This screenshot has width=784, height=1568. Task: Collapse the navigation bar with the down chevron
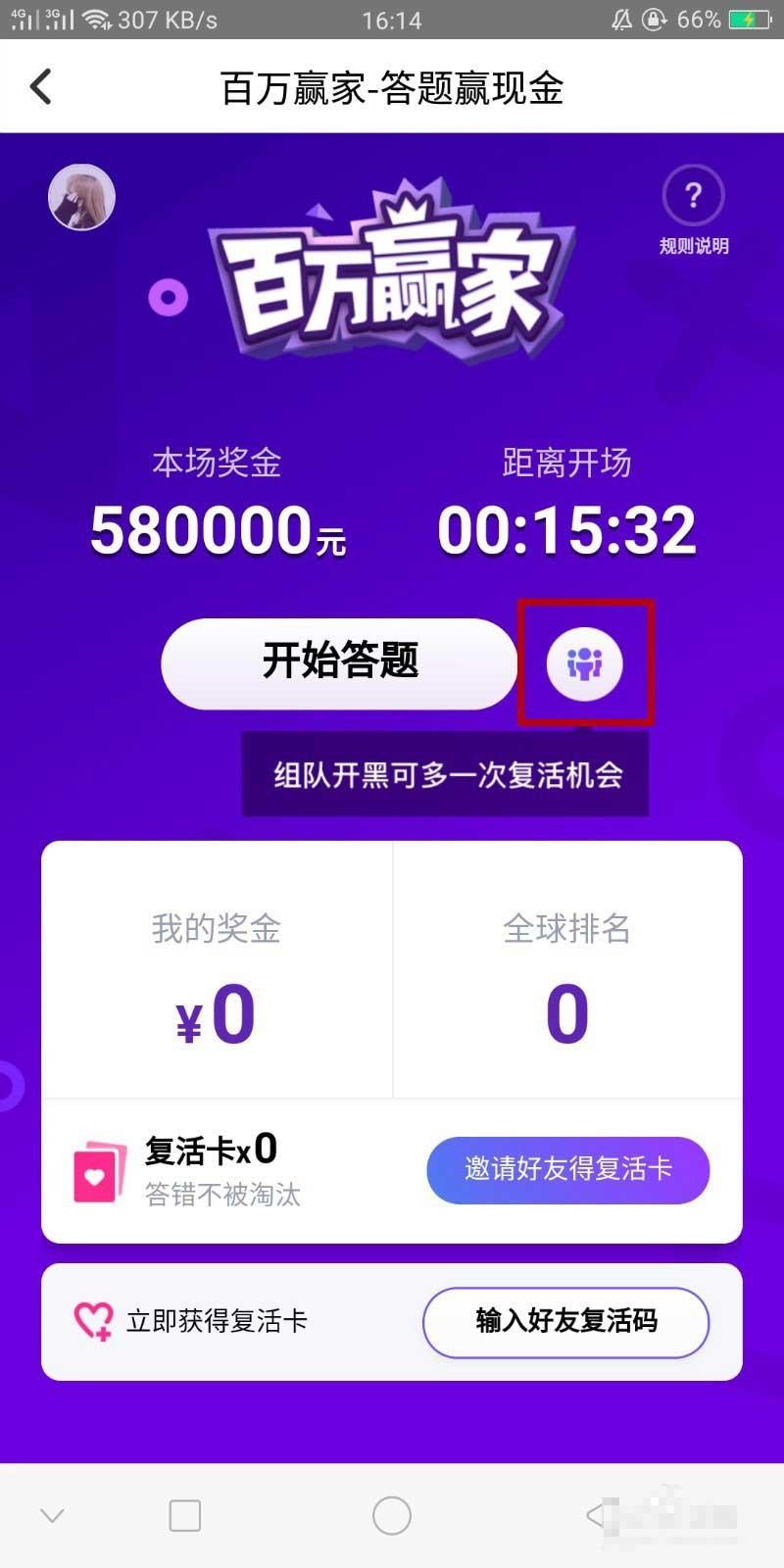pyautogui.click(x=52, y=1513)
